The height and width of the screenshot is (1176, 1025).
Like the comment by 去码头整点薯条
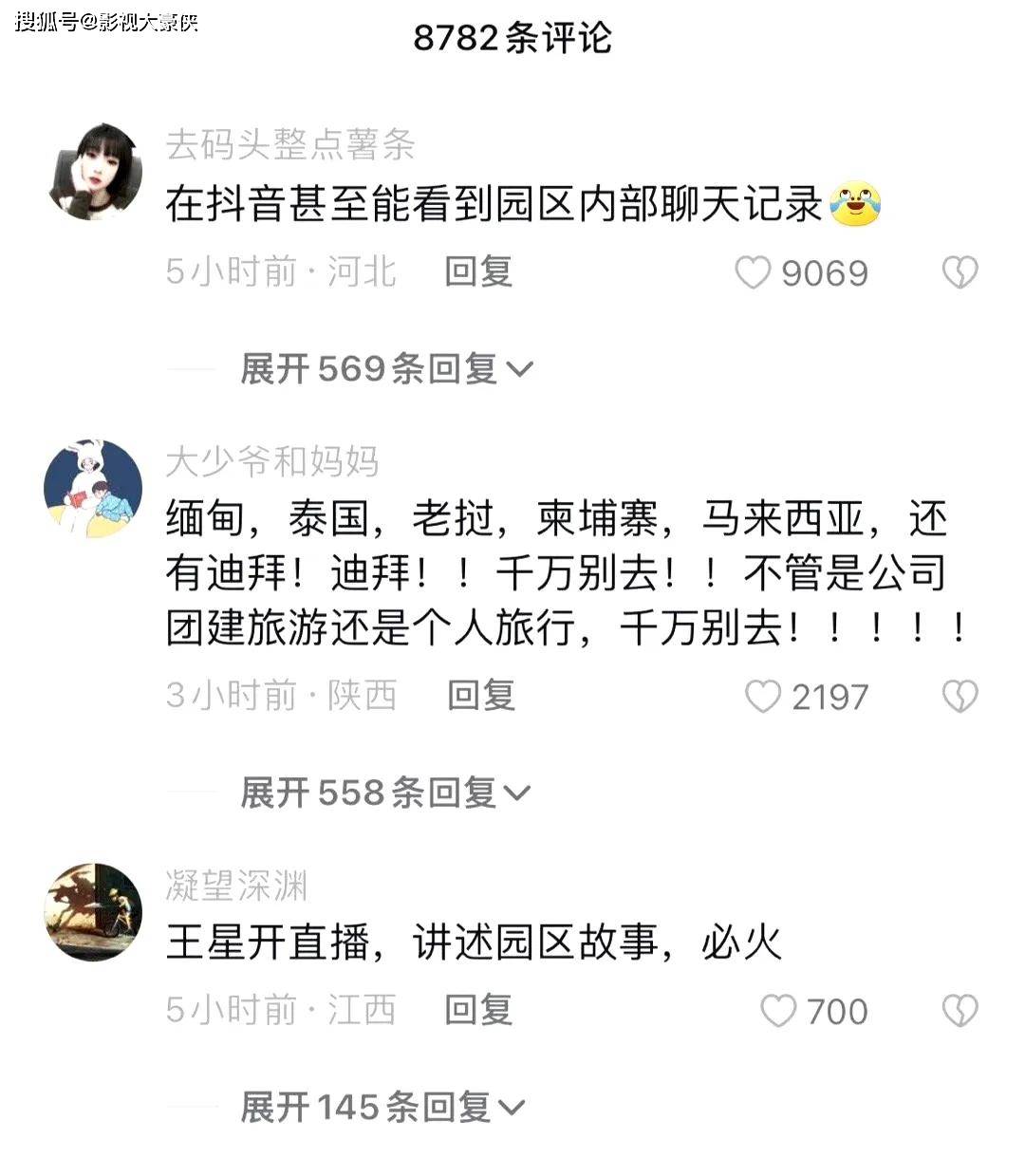coord(753,273)
